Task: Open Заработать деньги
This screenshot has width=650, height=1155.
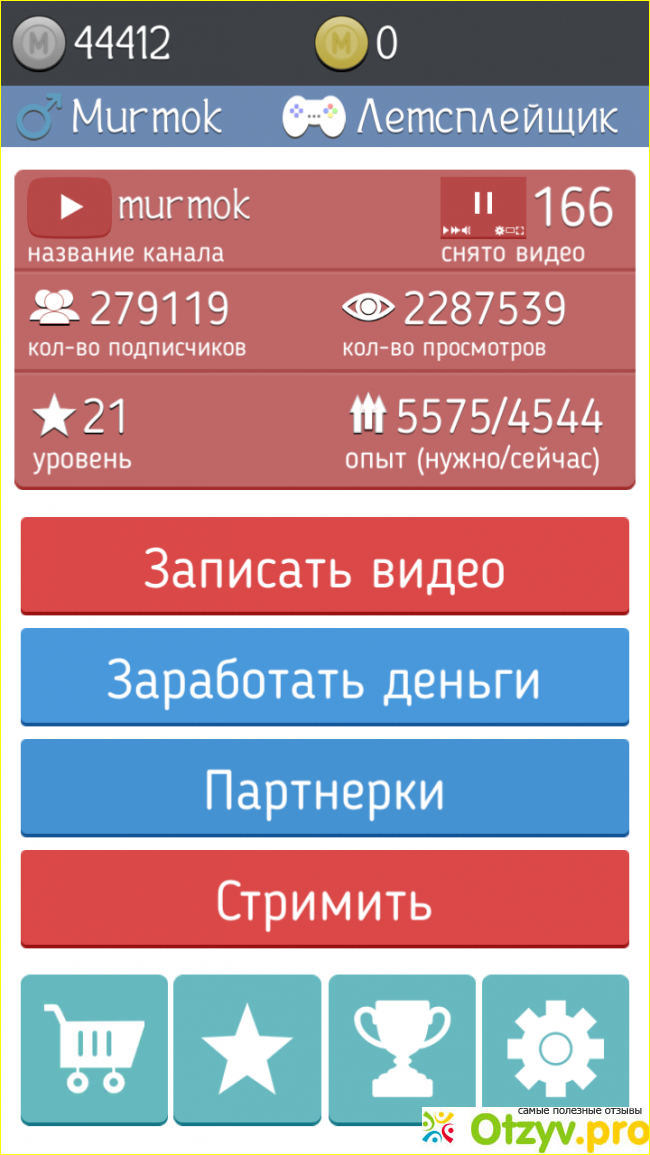Action: click(324, 678)
